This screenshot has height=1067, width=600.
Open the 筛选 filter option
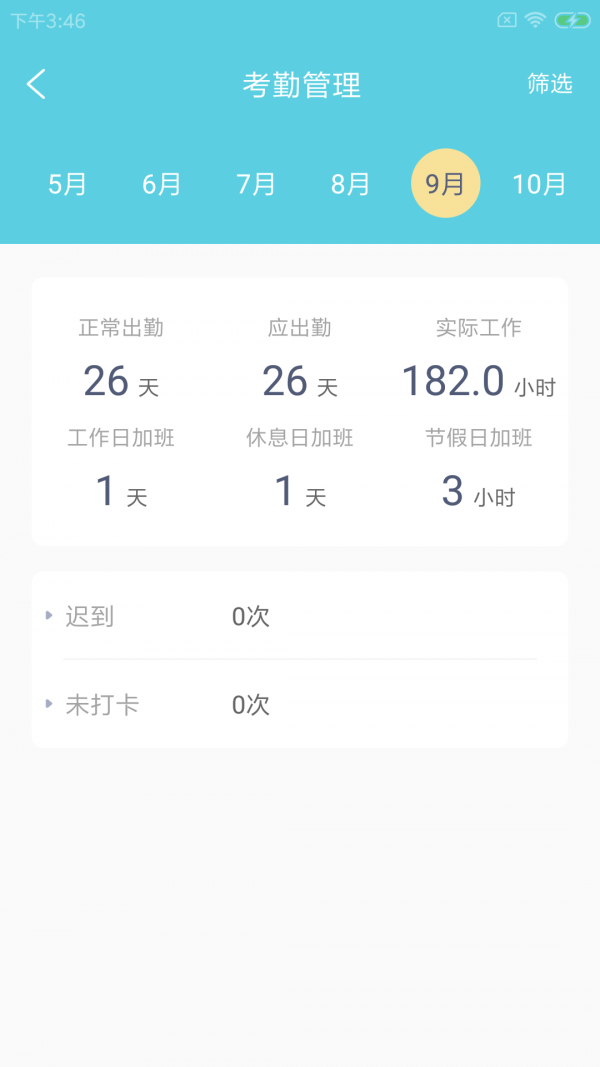pyautogui.click(x=549, y=84)
